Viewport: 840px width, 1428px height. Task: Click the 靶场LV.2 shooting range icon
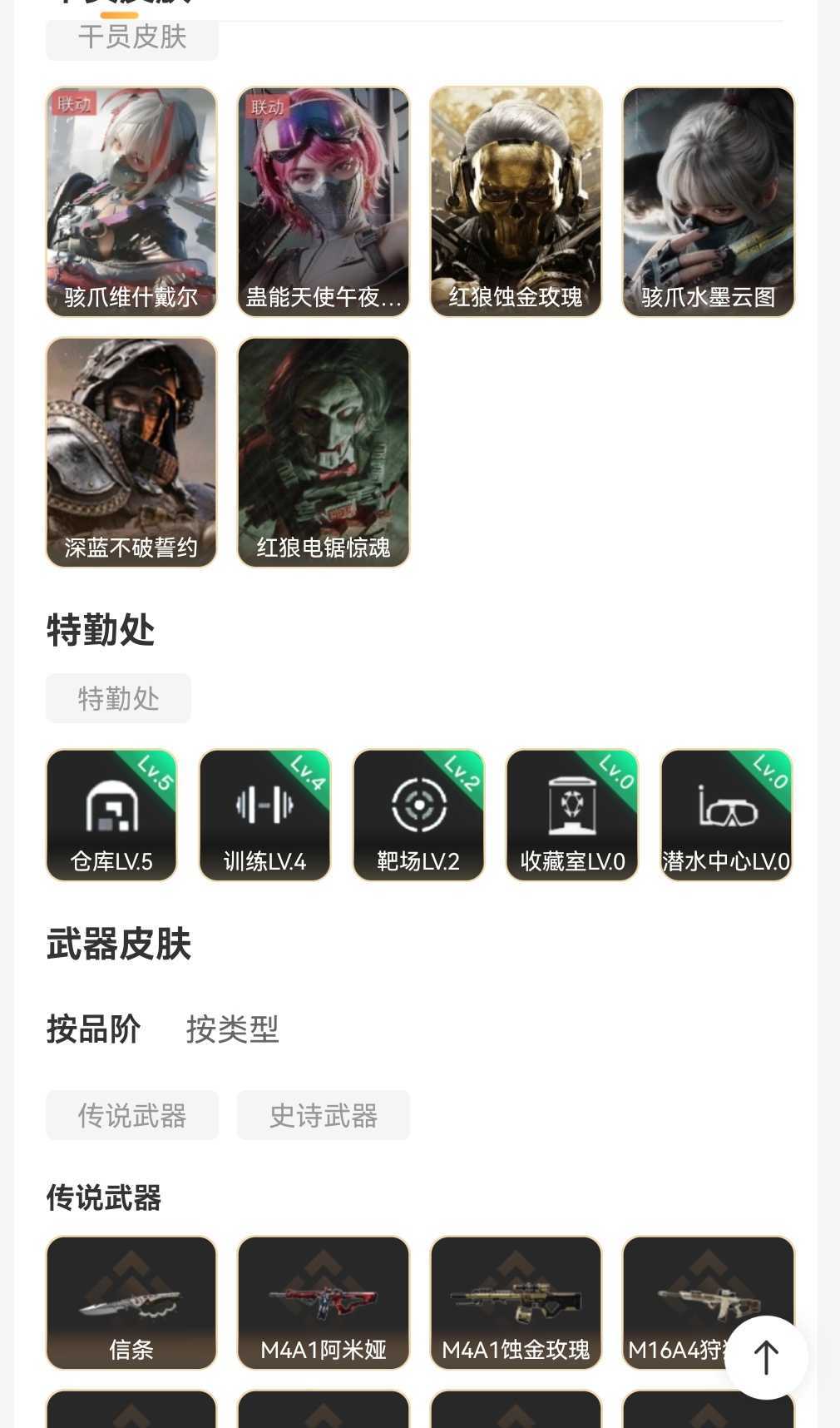(x=418, y=815)
